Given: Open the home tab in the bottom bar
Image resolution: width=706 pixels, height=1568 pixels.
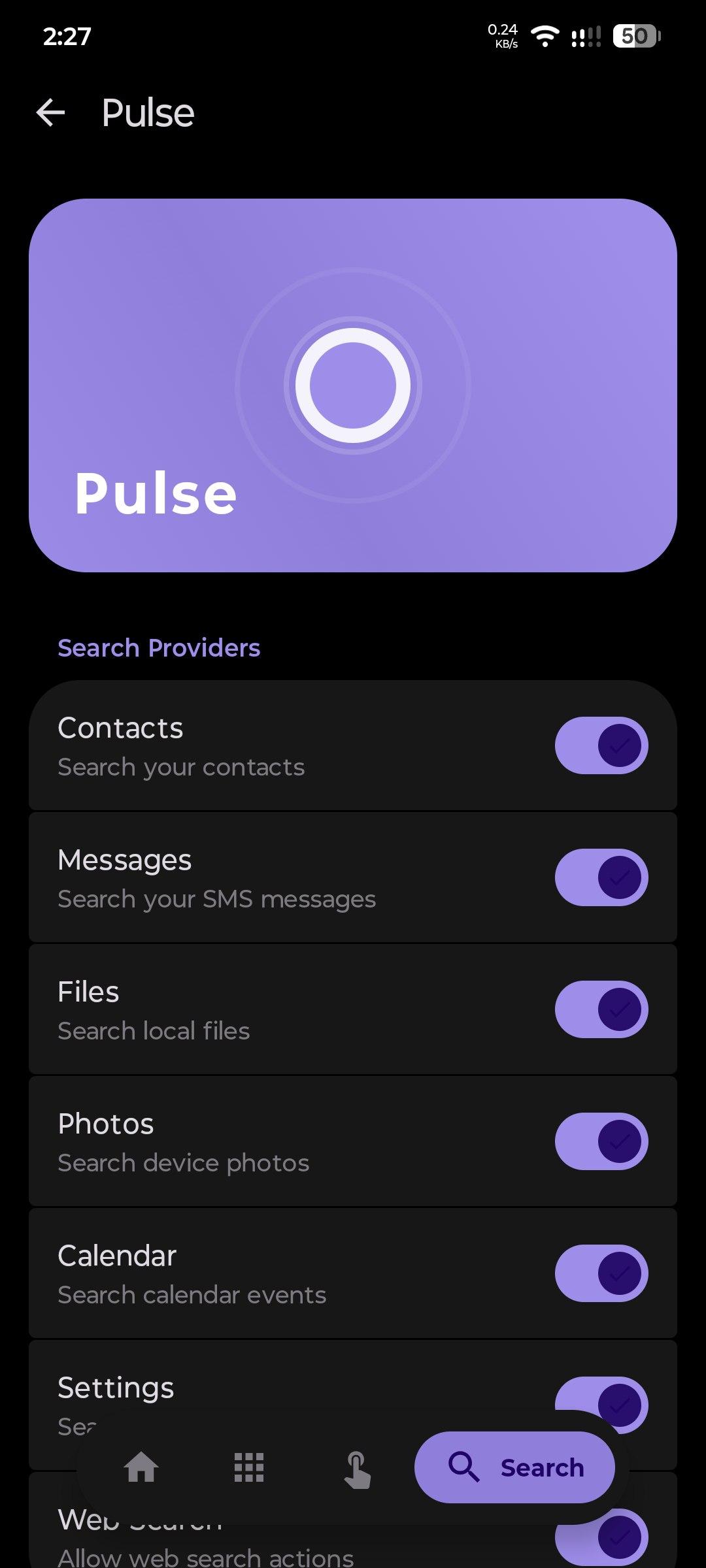Looking at the screenshot, I should (141, 1467).
